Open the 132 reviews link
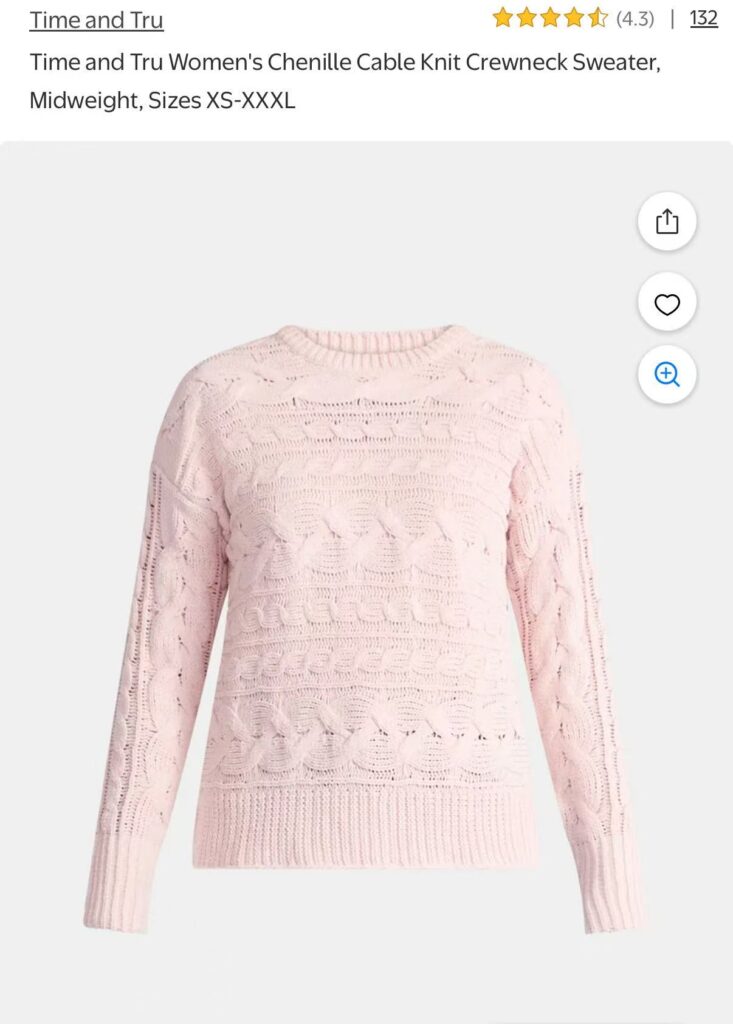 (703, 18)
